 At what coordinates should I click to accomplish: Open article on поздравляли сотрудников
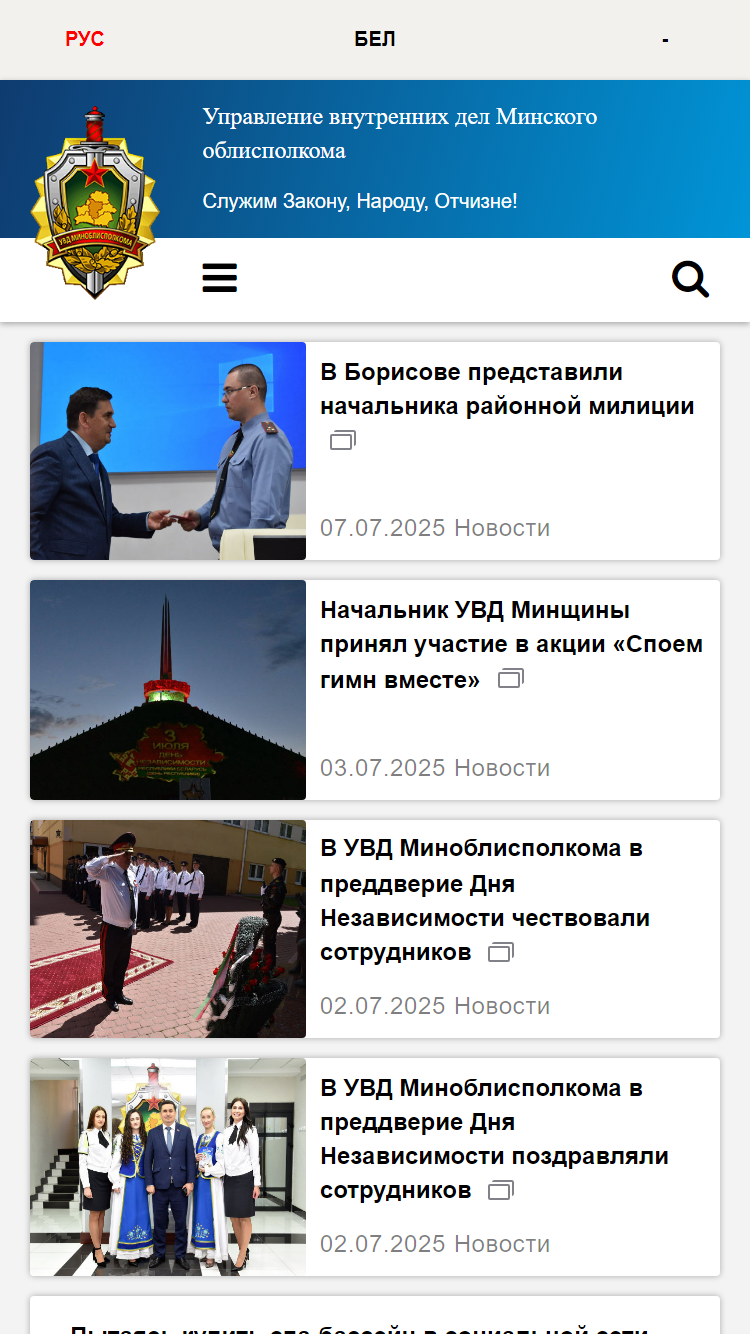pyautogui.click(x=494, y=1138)
